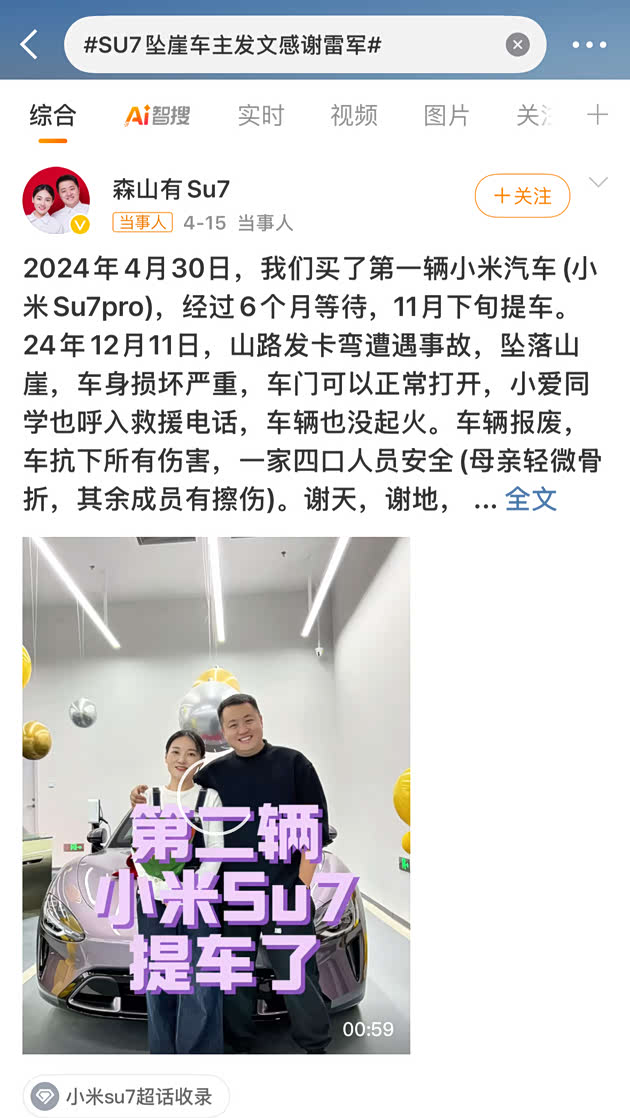Expand the post options chevron
The width and height of the screenshot is (630, 1118).
(x=598, y=182)
